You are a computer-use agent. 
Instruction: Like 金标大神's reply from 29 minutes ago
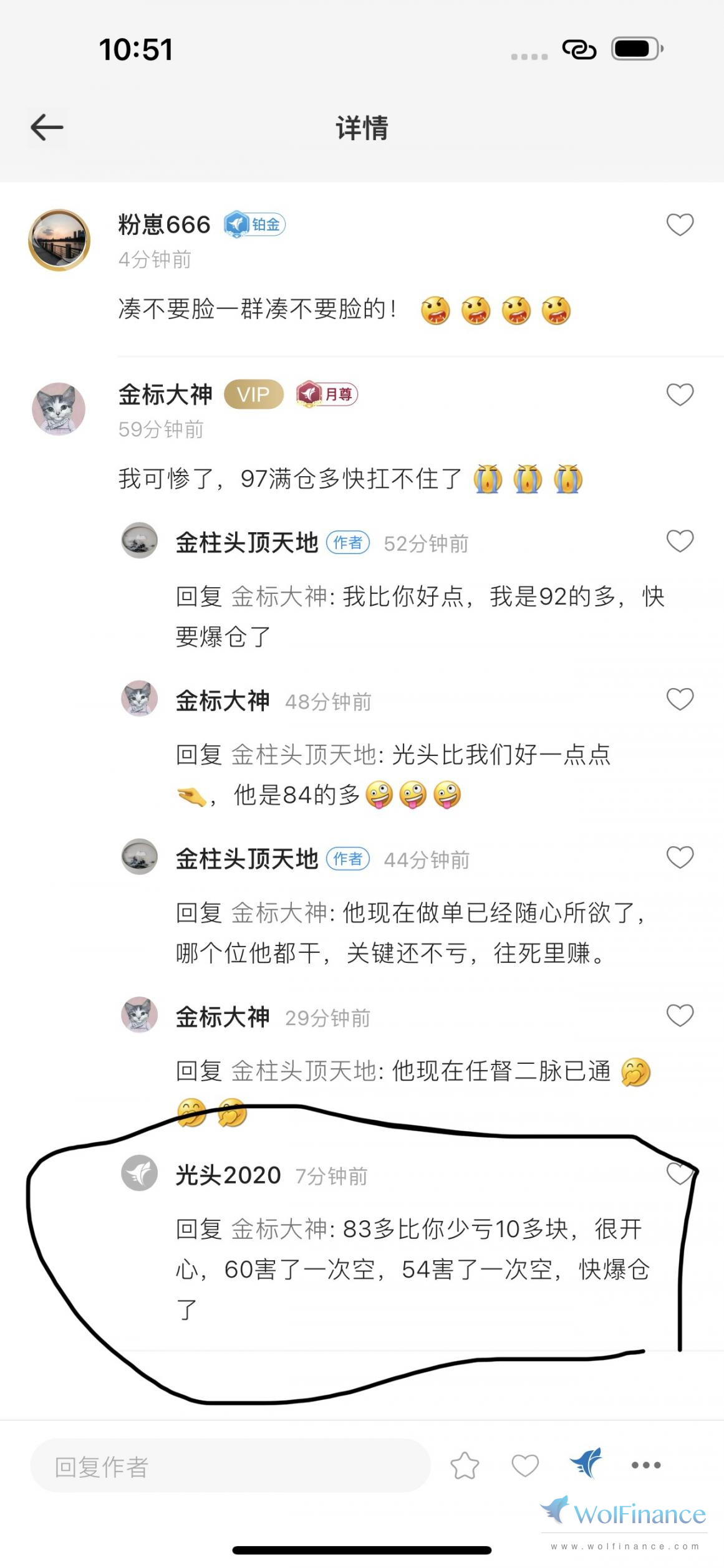point(680,1016)
